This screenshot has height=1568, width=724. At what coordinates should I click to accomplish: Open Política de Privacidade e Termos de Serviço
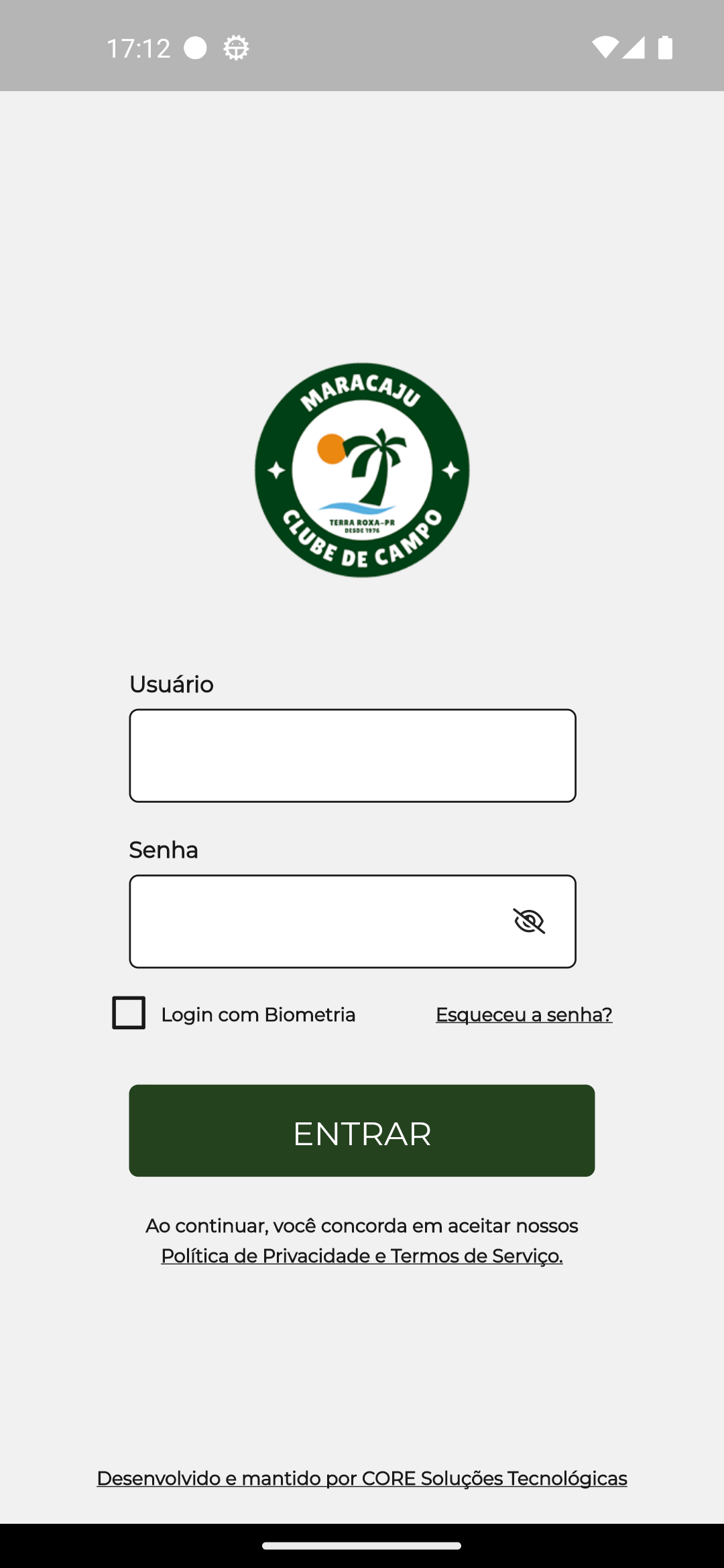point(362,1256)
